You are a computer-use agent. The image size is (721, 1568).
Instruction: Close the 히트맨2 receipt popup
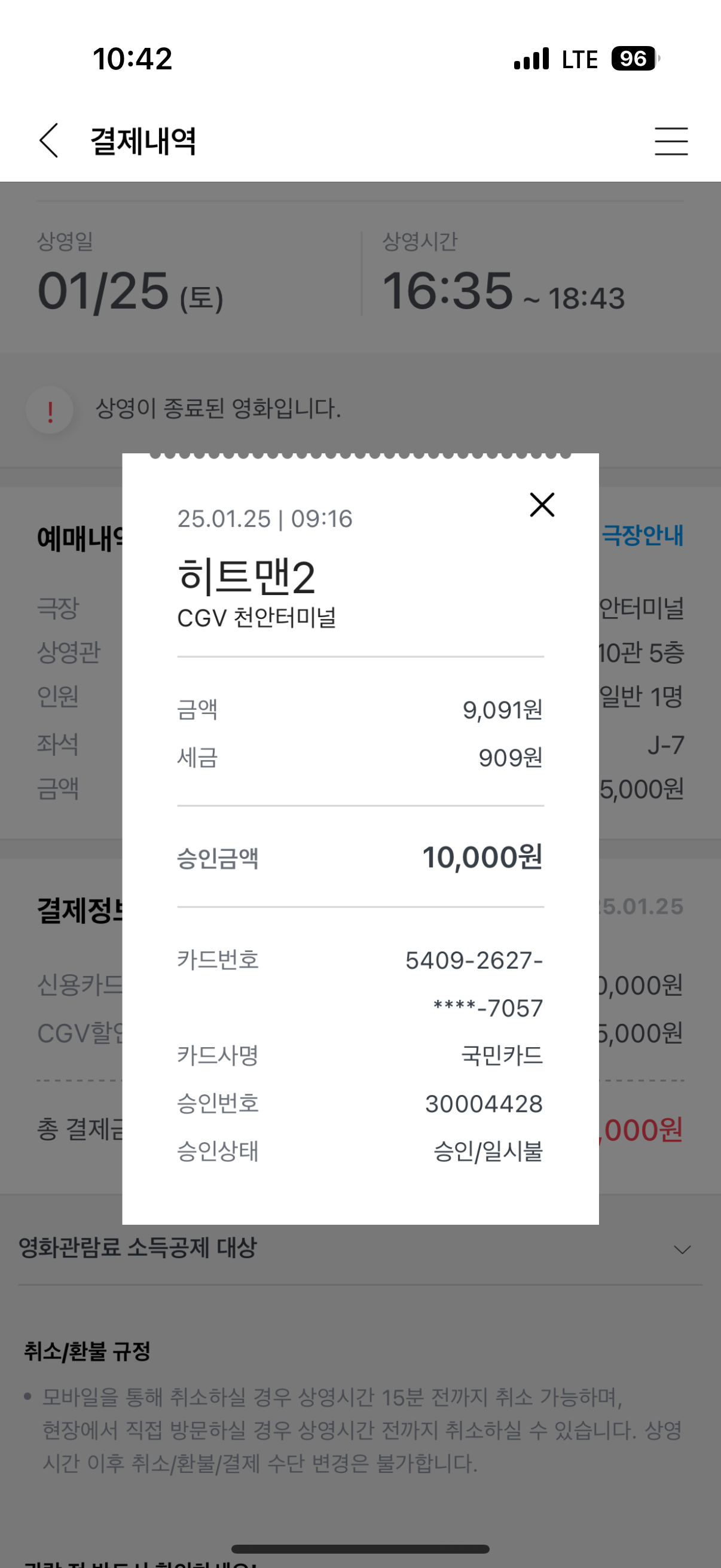tap(542, 505)
